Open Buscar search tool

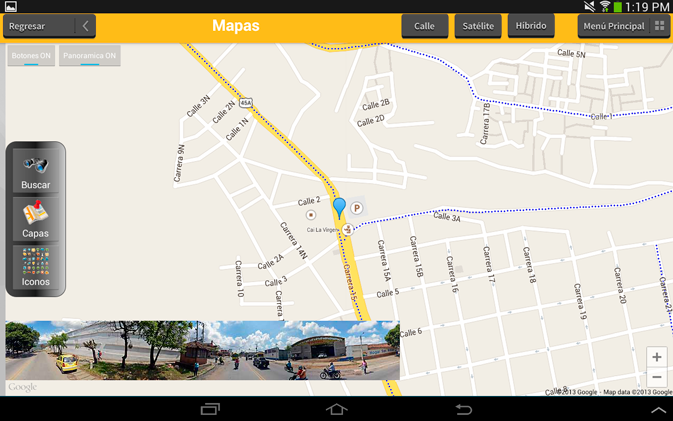point(36,172)
